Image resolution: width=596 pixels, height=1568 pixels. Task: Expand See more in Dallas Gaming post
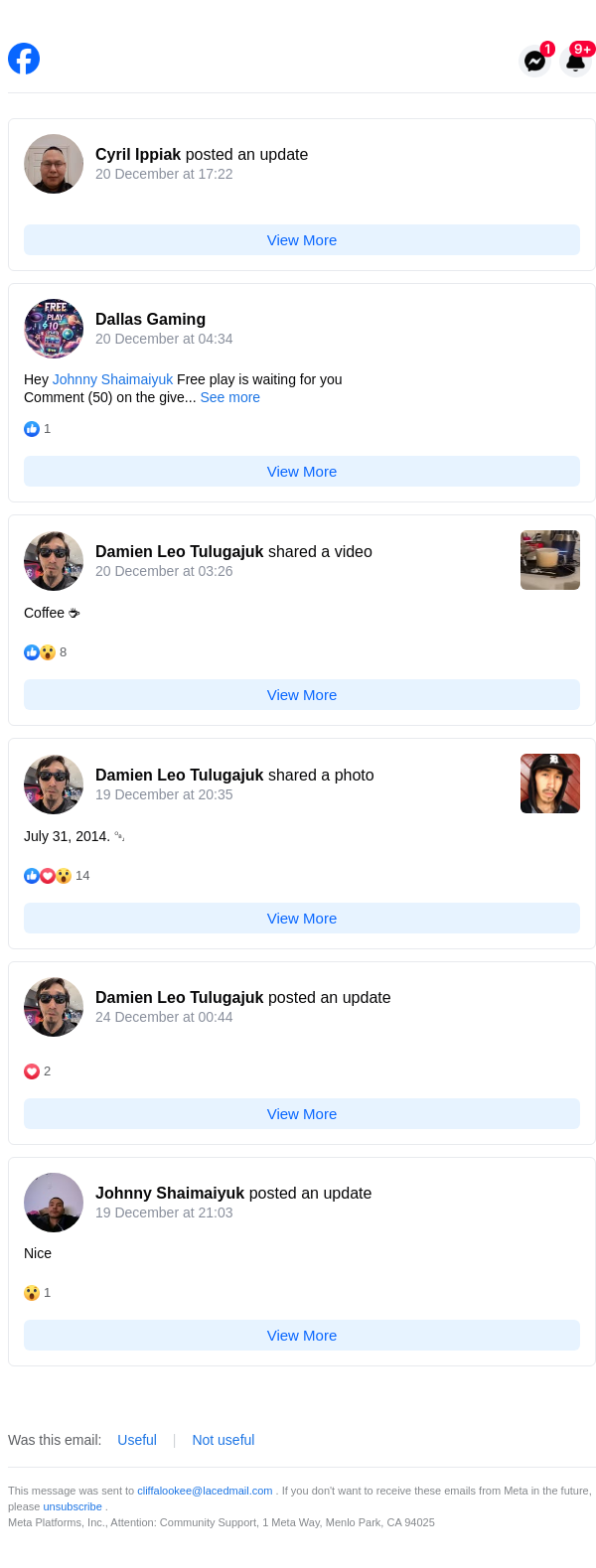coord(229,397)
